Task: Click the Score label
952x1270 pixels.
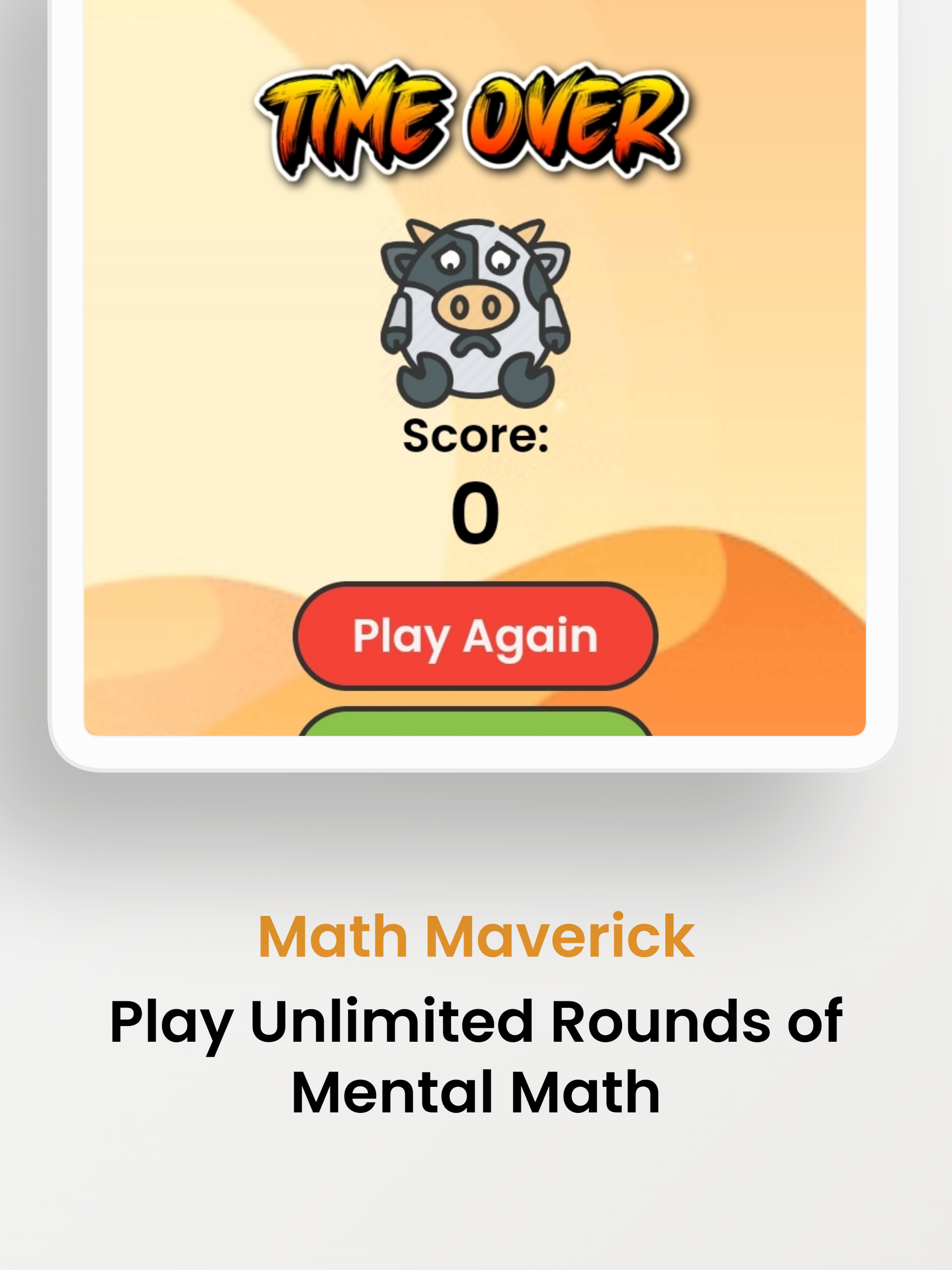Action: [x=475, y=437]
